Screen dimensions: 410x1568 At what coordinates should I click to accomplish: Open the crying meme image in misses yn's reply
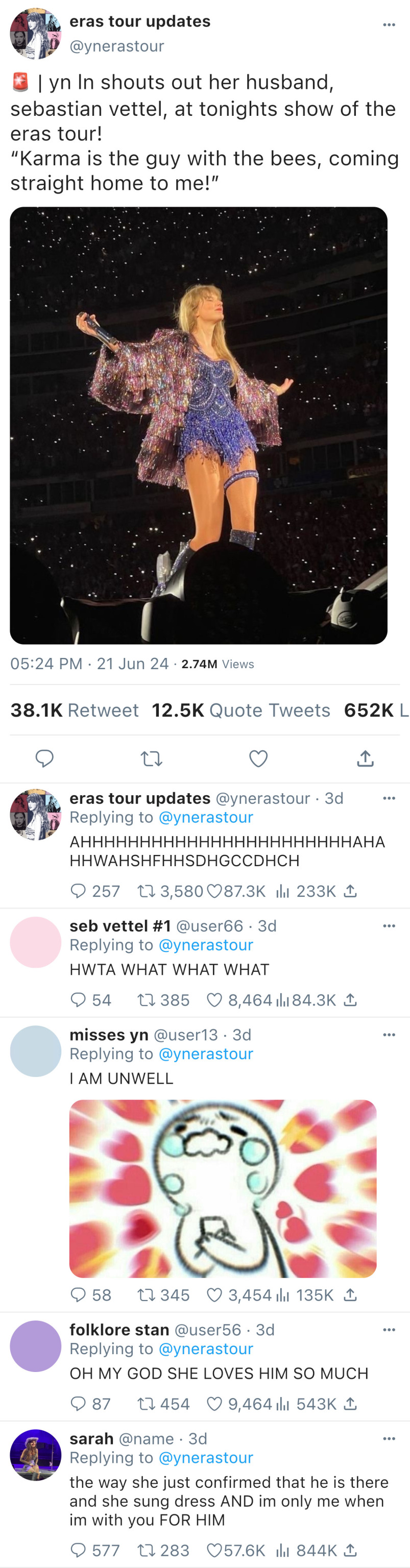223,1188
